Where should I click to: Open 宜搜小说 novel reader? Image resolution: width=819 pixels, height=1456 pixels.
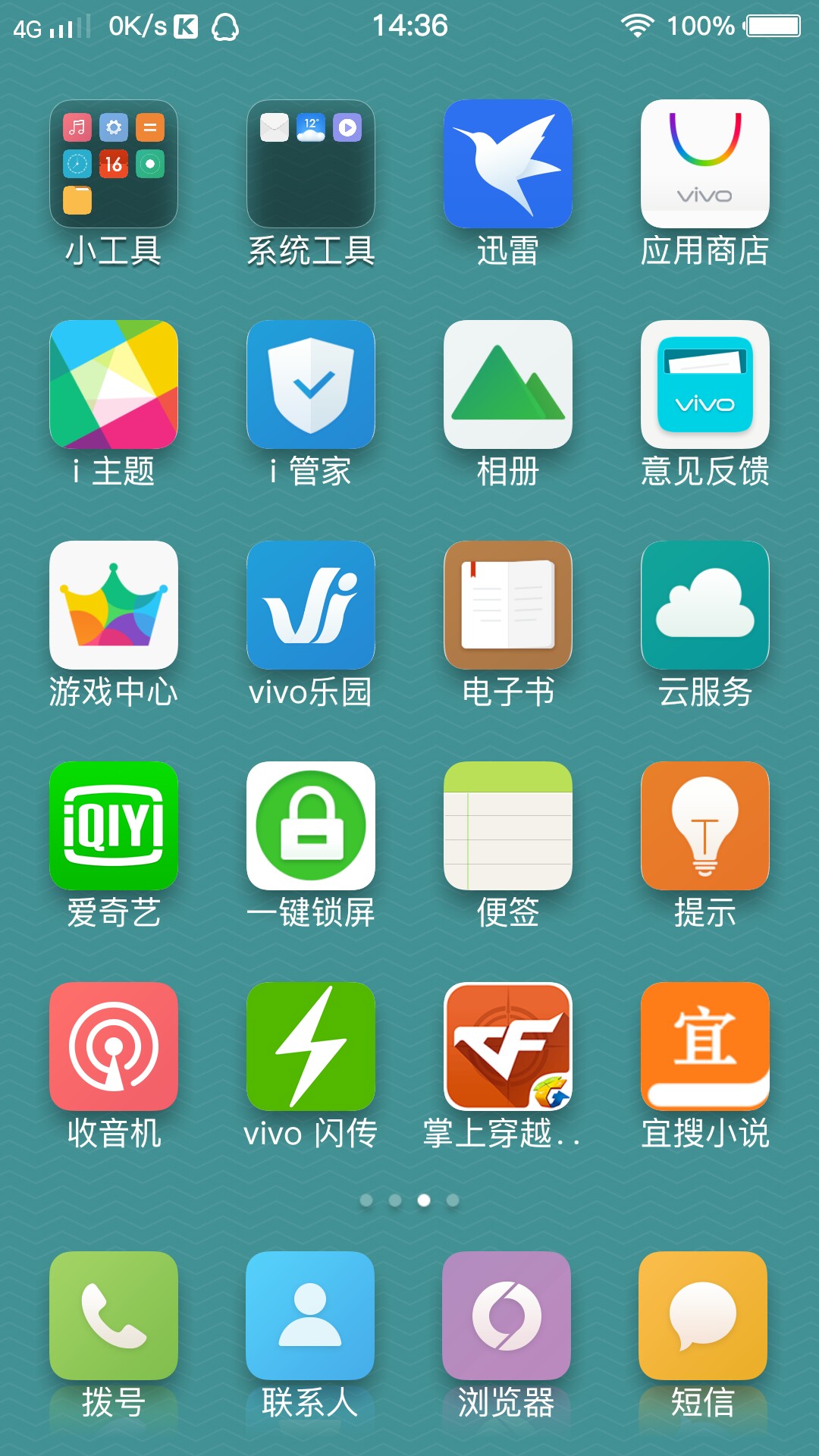coord(704,1045)
